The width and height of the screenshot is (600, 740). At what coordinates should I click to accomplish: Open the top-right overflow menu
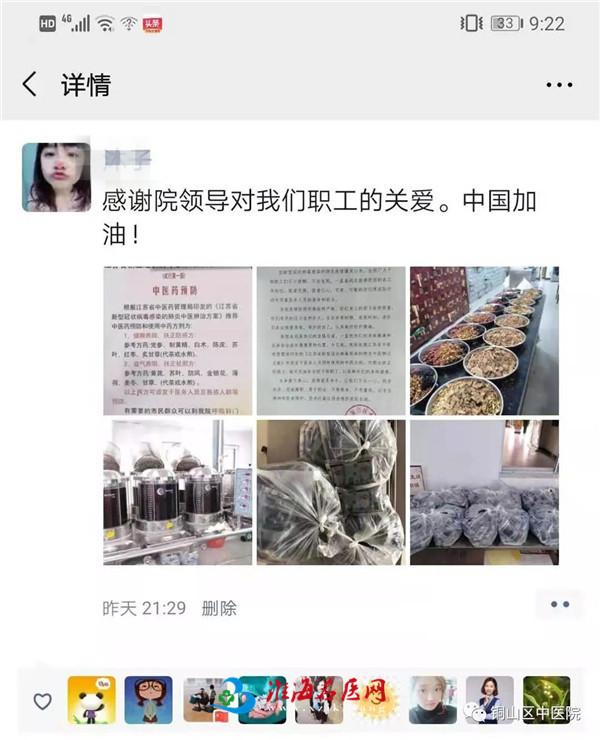[559, 86]
